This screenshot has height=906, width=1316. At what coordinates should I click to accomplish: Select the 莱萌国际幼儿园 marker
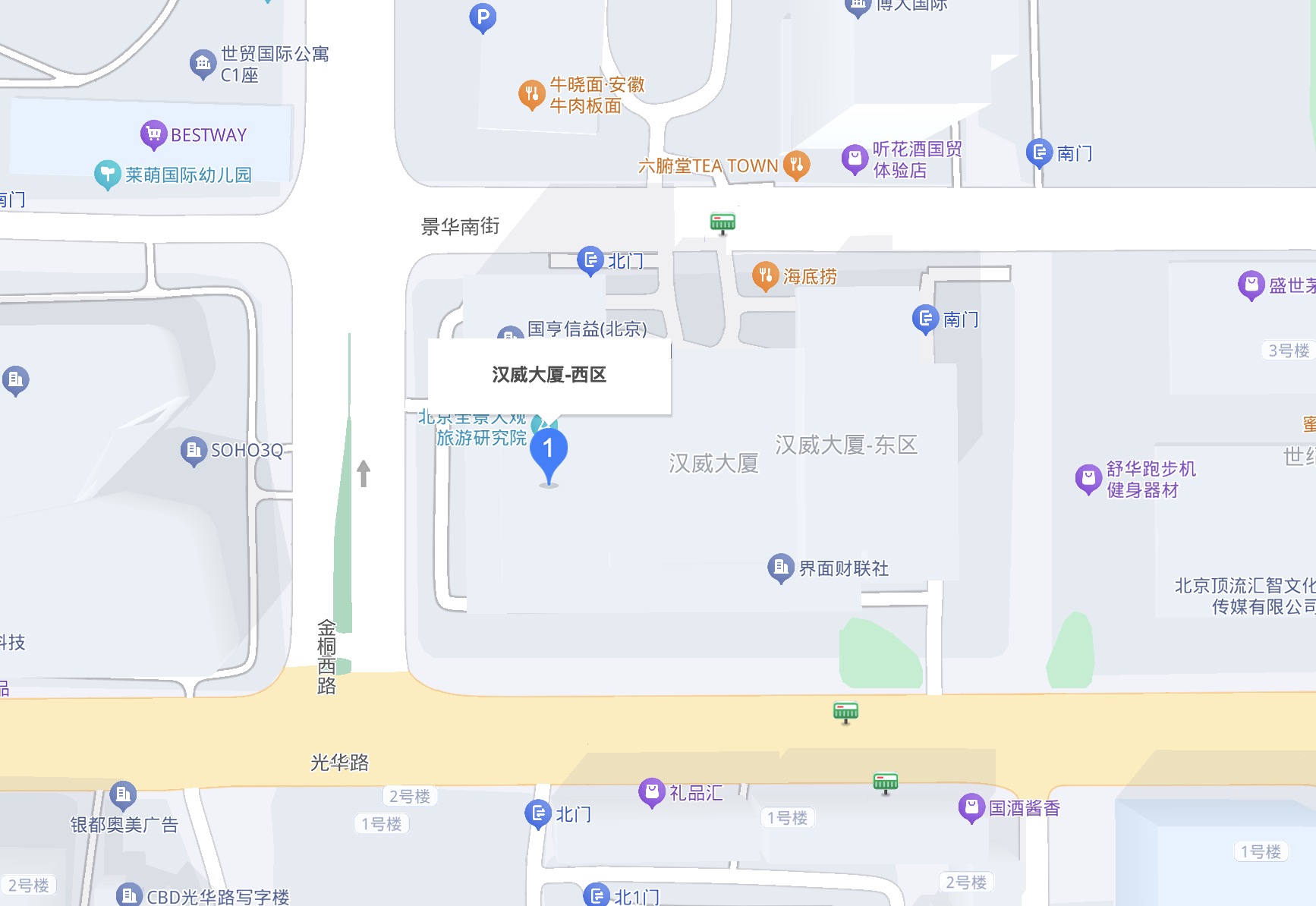coord(107,175)
